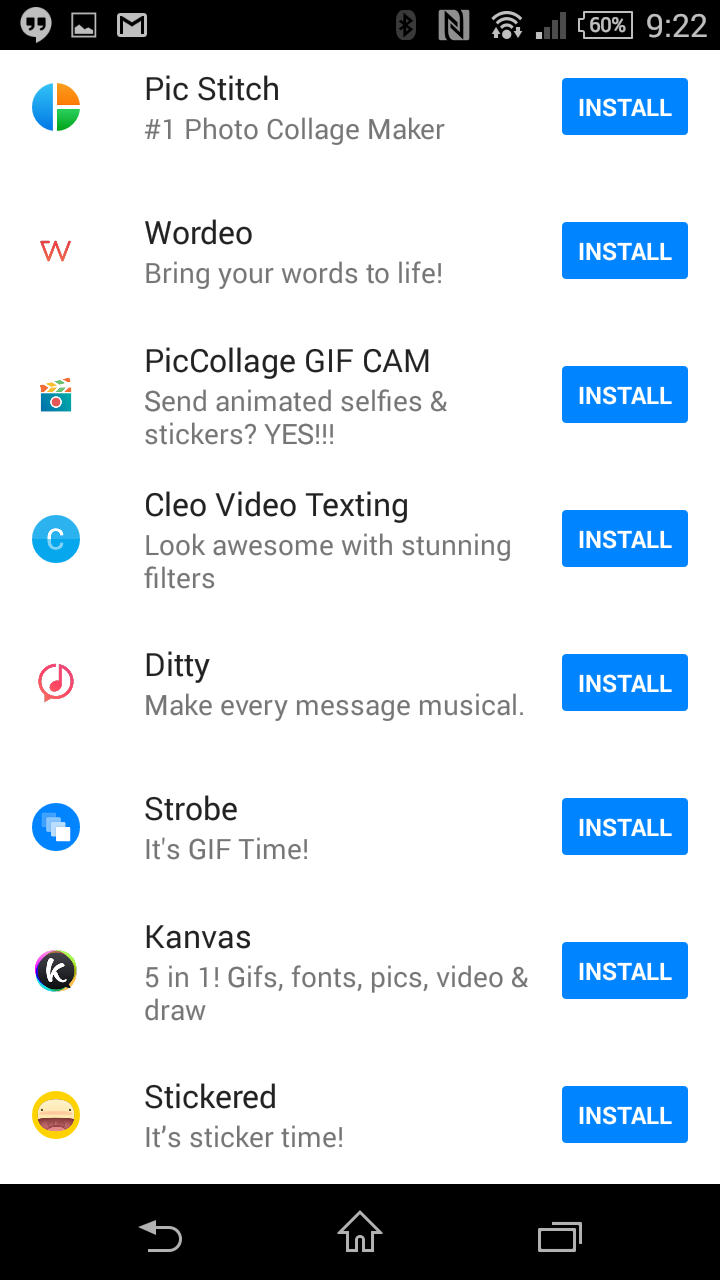Open the Strobe entry
This screenshot has height=1280, width=720.
[280, 828]
